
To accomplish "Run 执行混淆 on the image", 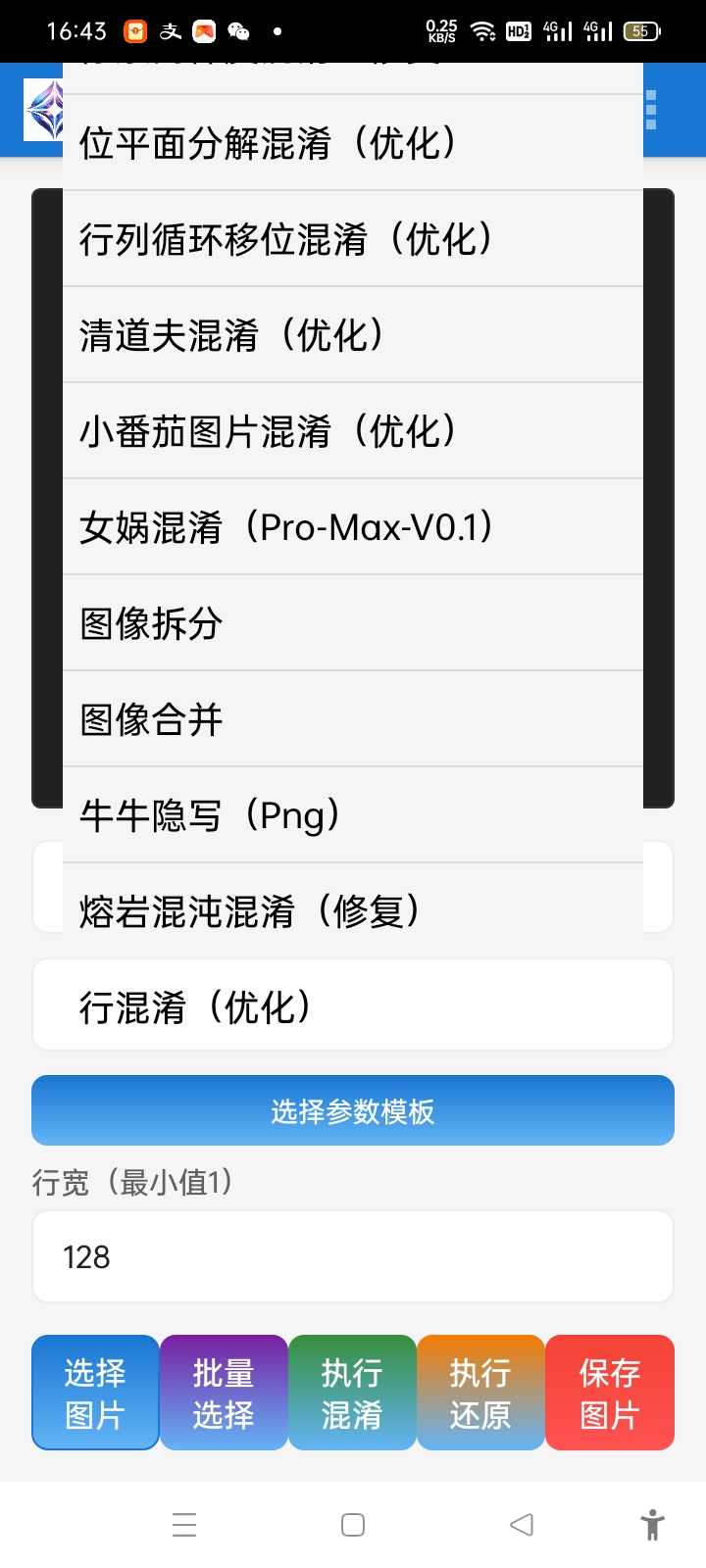I will pos(352,1393).
